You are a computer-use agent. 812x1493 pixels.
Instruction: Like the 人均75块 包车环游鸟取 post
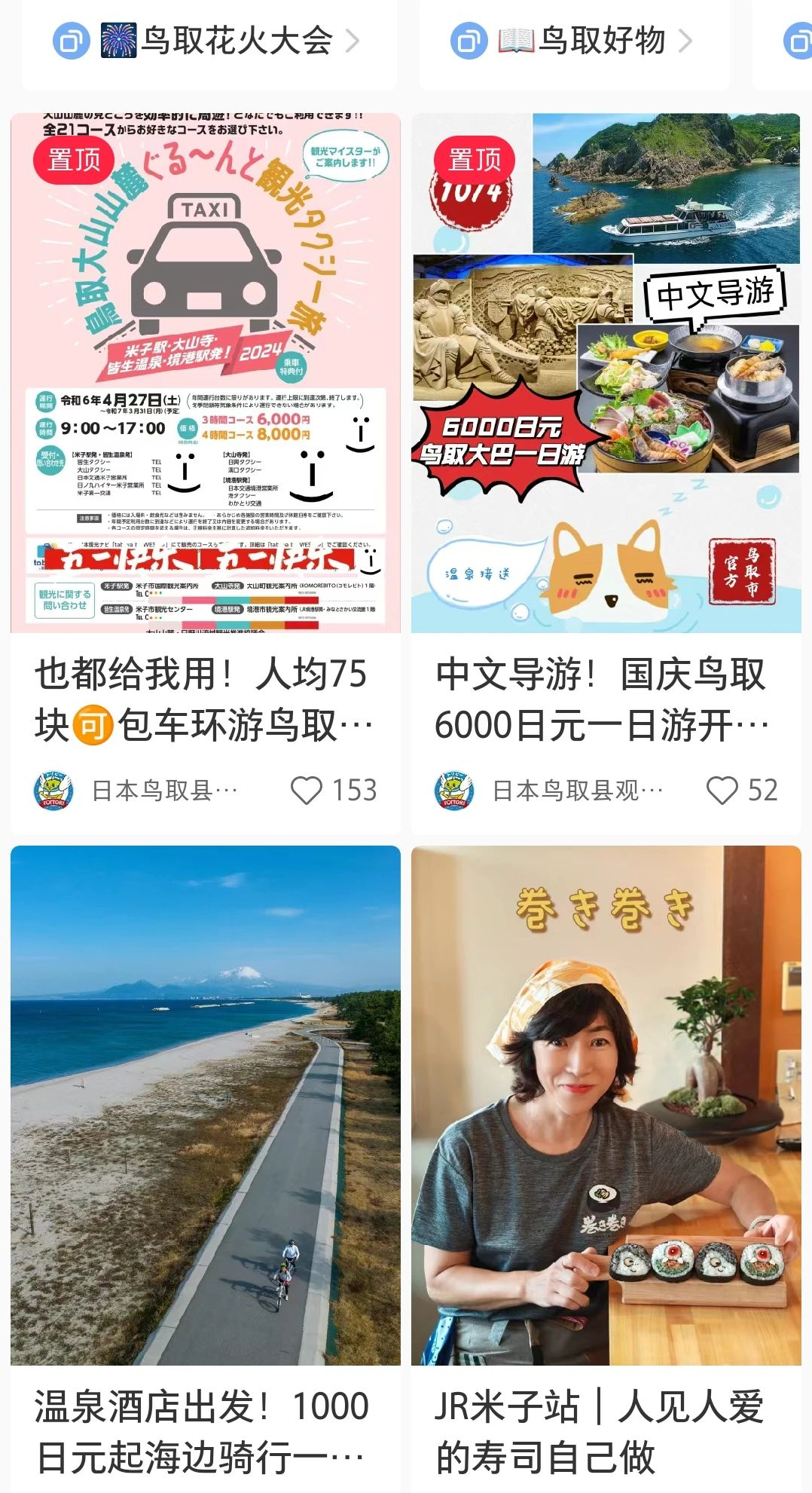pyautogui.click(x=307, y=791)
